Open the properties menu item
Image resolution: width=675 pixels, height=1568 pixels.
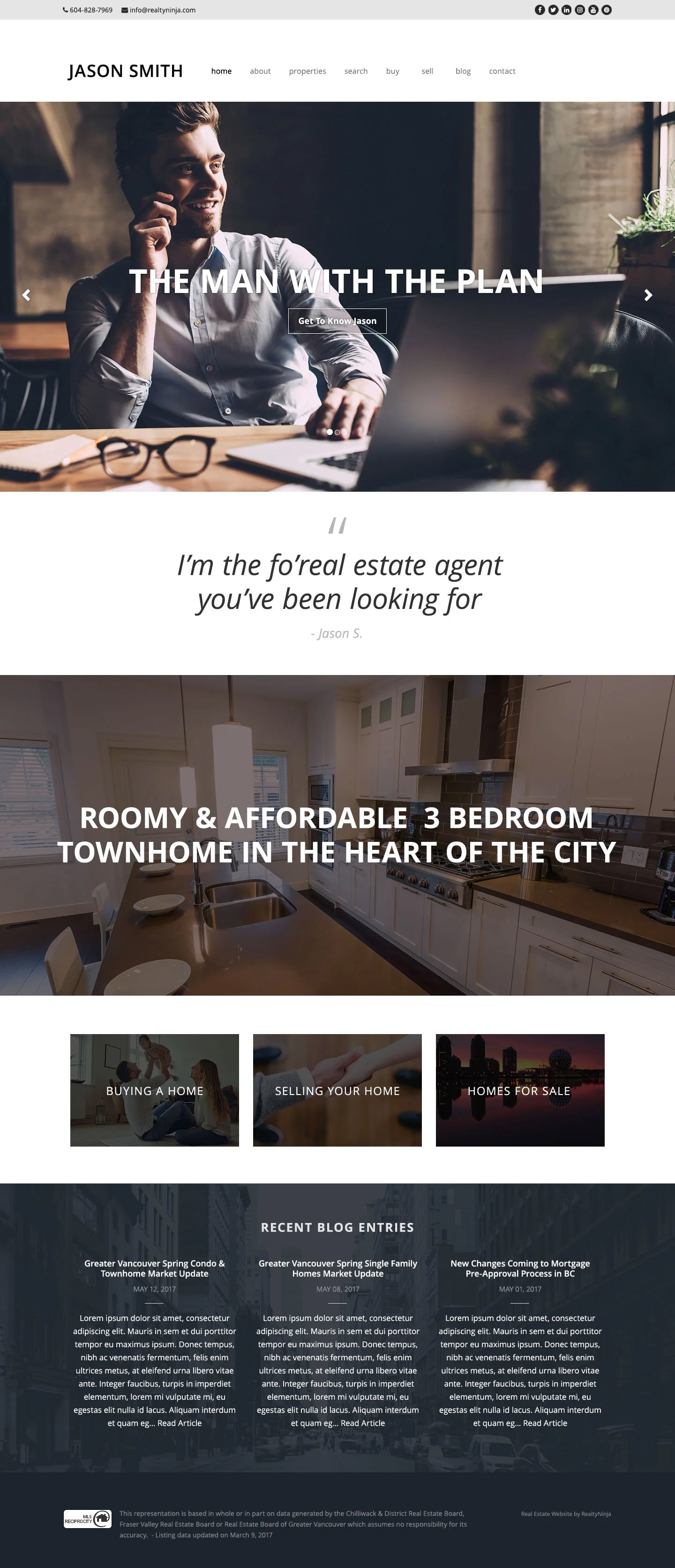[x=307, y=71]
